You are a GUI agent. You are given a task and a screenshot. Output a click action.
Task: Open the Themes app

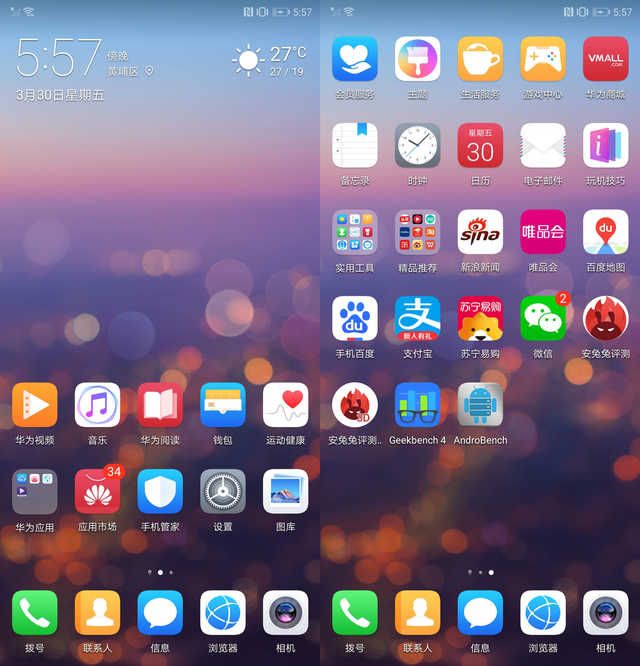[417, 59]
